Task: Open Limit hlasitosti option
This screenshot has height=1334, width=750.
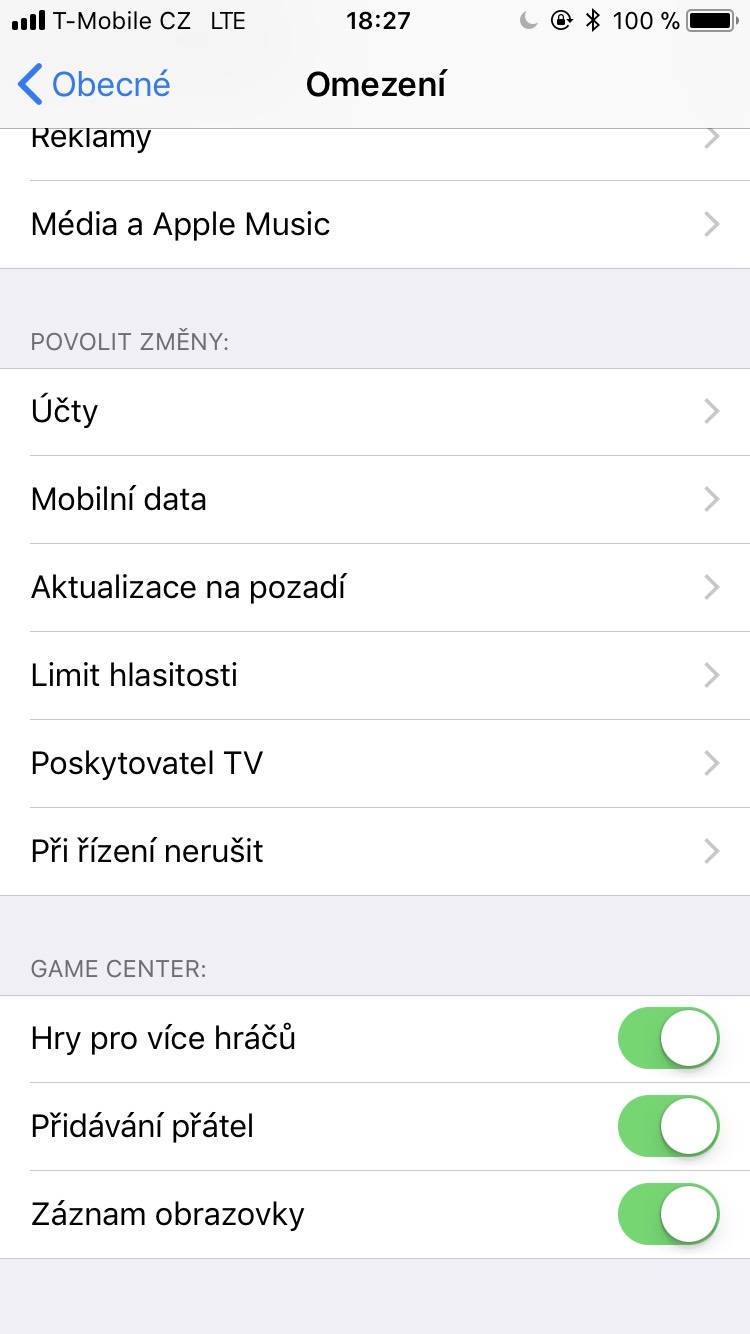Action: (x=375, y=675)
